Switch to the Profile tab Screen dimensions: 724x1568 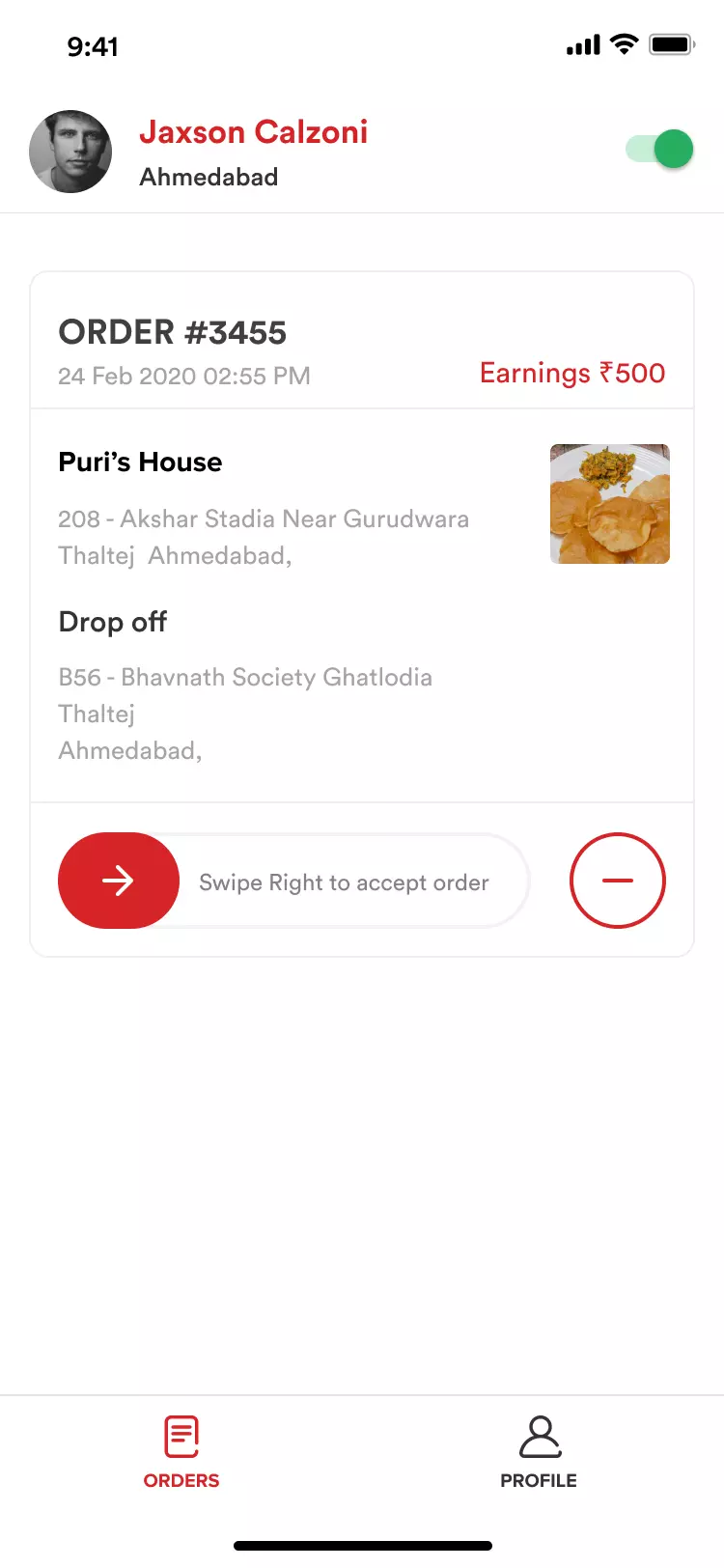(539, 1452)
